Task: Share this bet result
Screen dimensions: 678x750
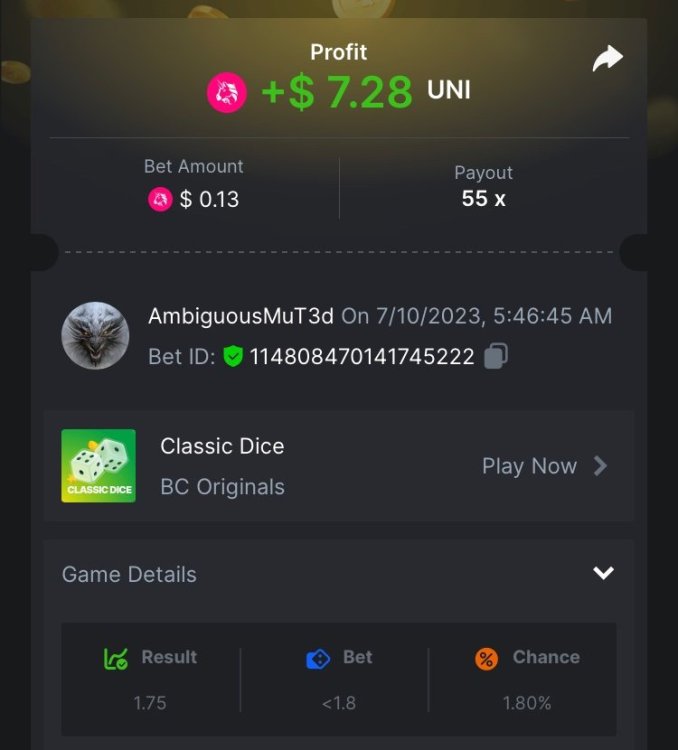Action: click(607, 60)
